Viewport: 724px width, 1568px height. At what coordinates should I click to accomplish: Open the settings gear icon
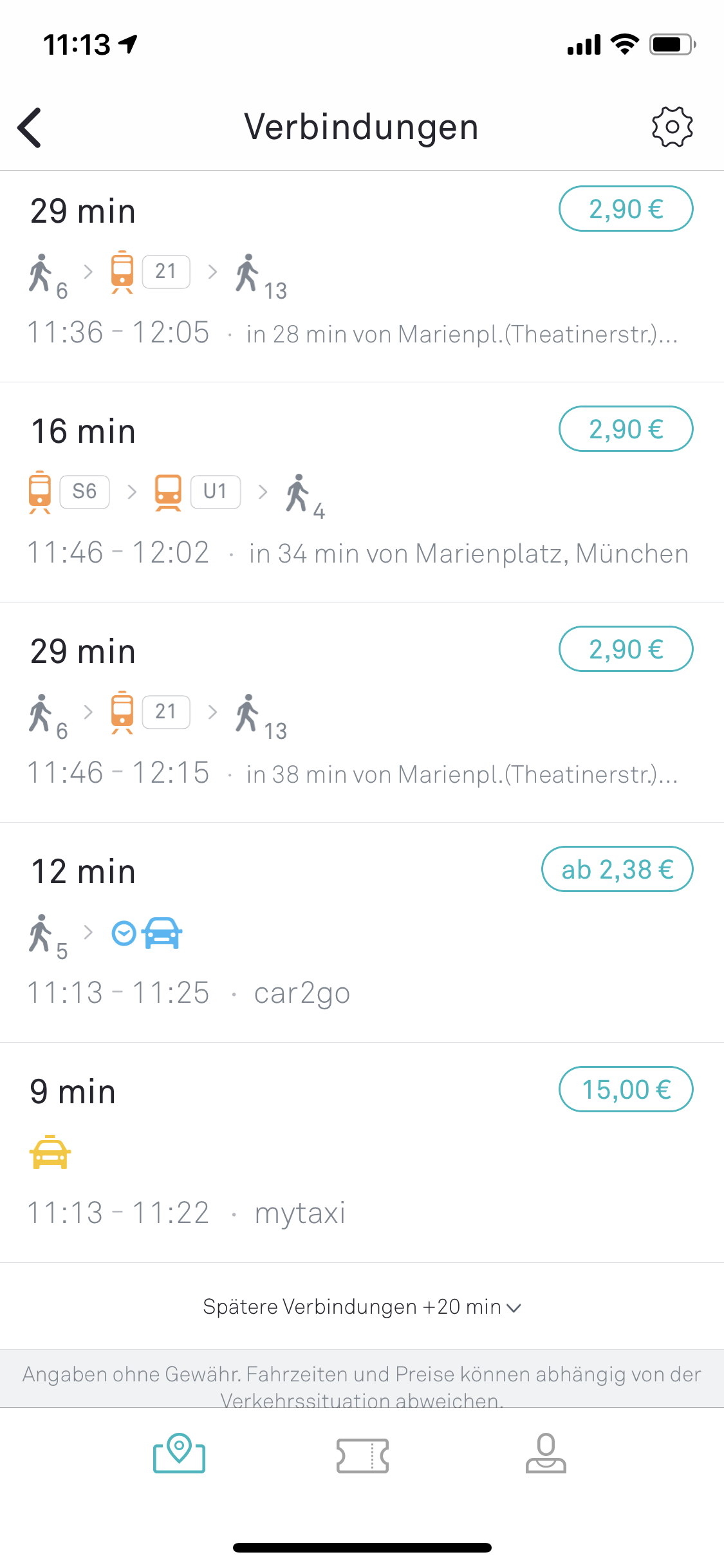coord(672,127)
